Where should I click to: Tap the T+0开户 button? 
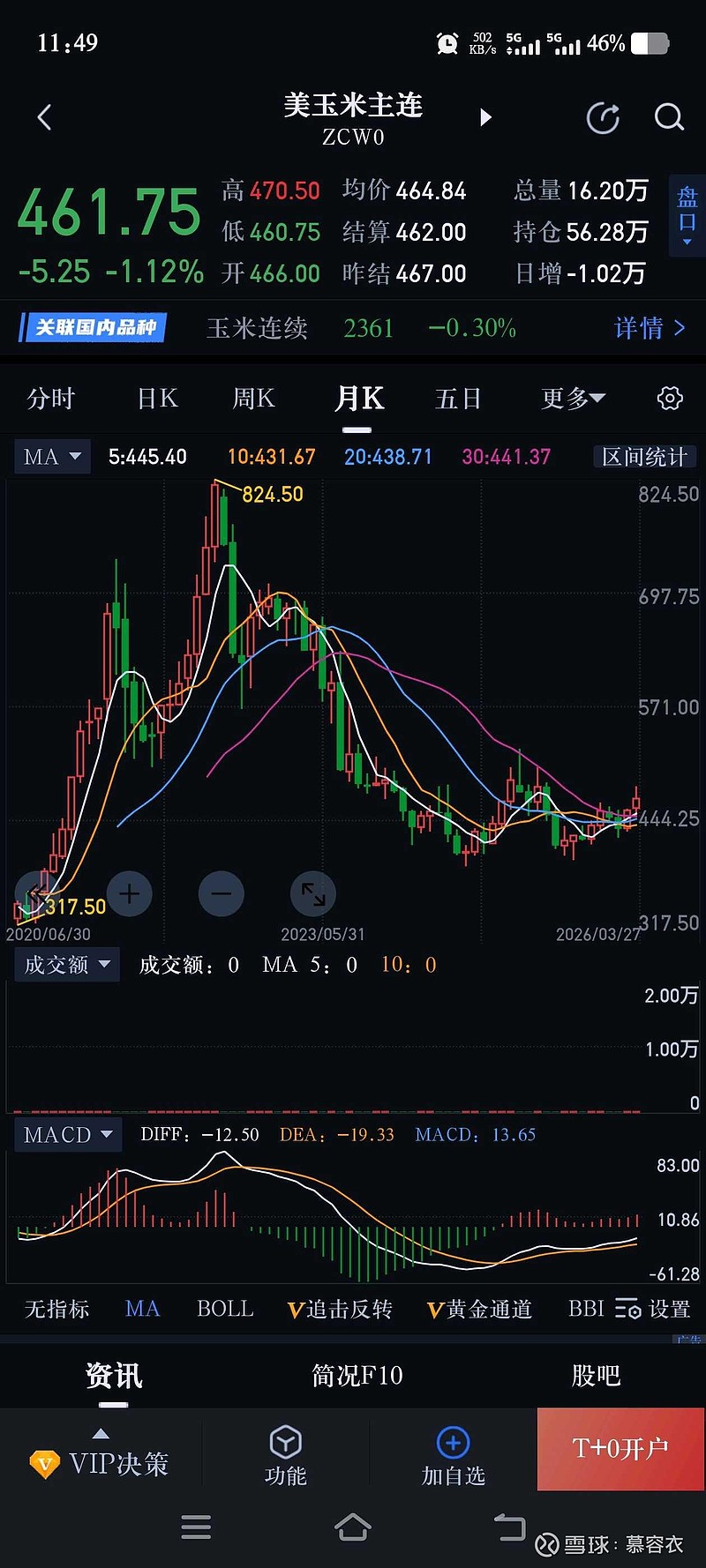click(620, 1449)
